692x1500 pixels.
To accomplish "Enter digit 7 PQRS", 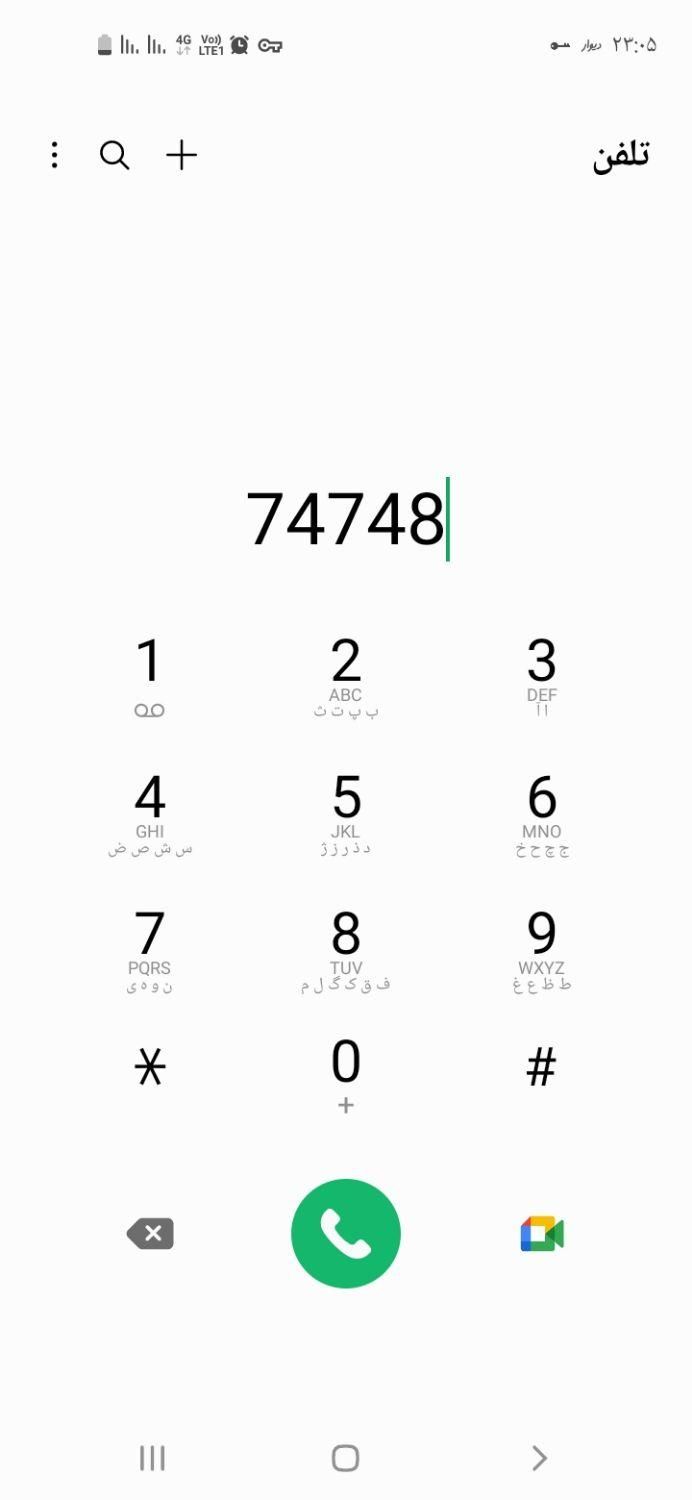I will coord(149,948).
